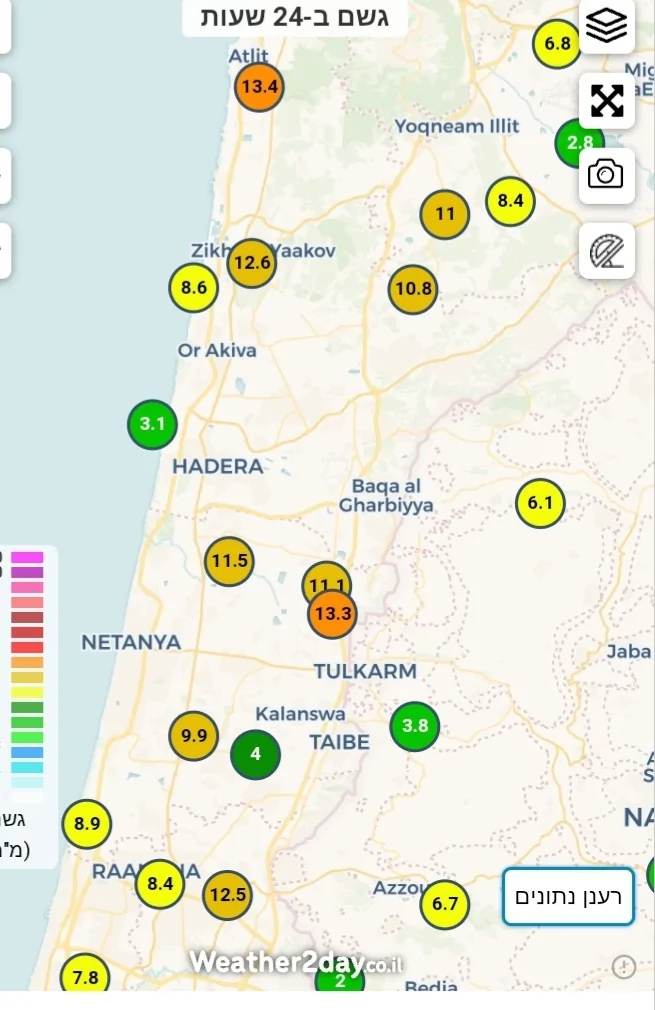Select the 13.4 rain marker near Atlit
The image size is (655, 1010).
click(x=259, y=87)
